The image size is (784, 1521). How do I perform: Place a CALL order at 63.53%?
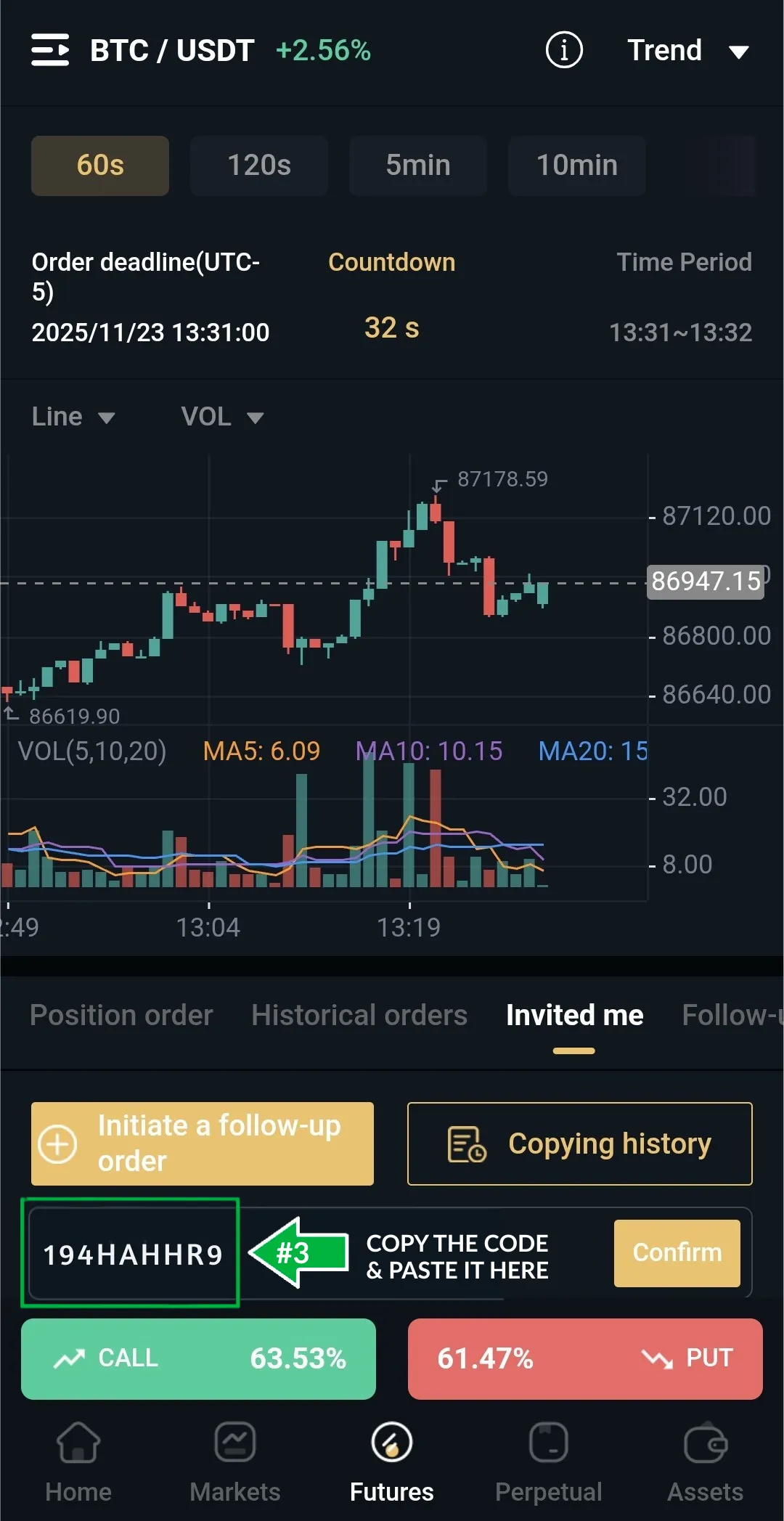click(x=198, y=1358)
